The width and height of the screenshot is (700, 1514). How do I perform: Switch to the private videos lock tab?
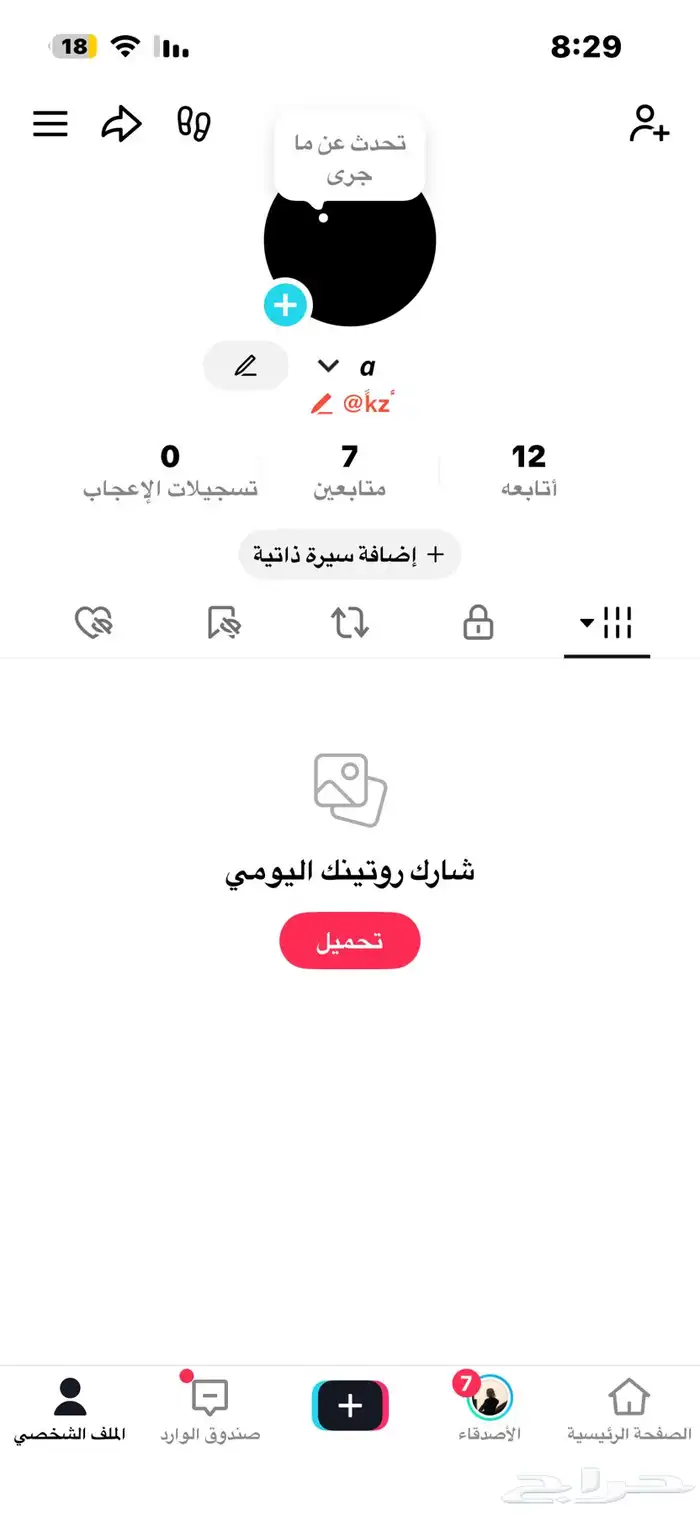pos(478,624)
